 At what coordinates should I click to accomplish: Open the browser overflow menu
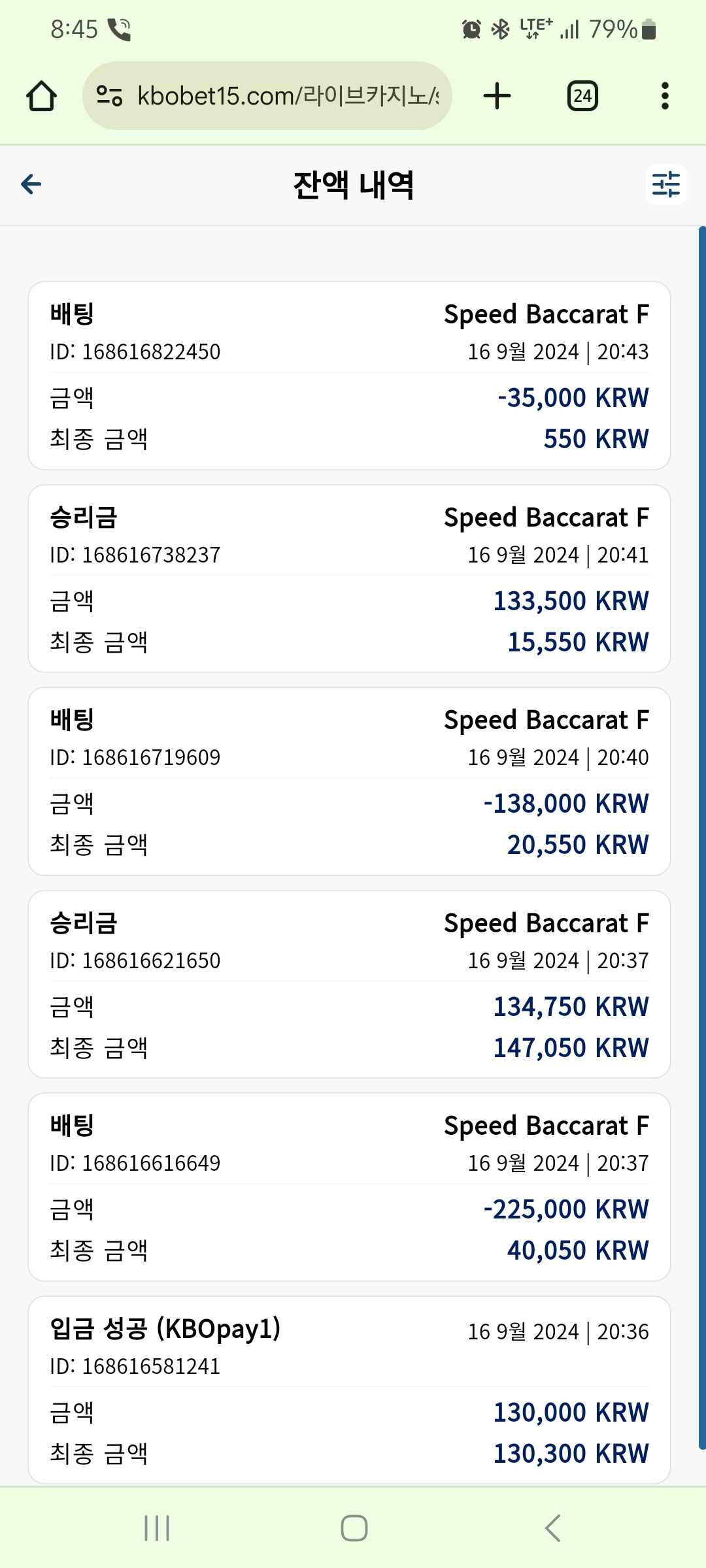665,96
